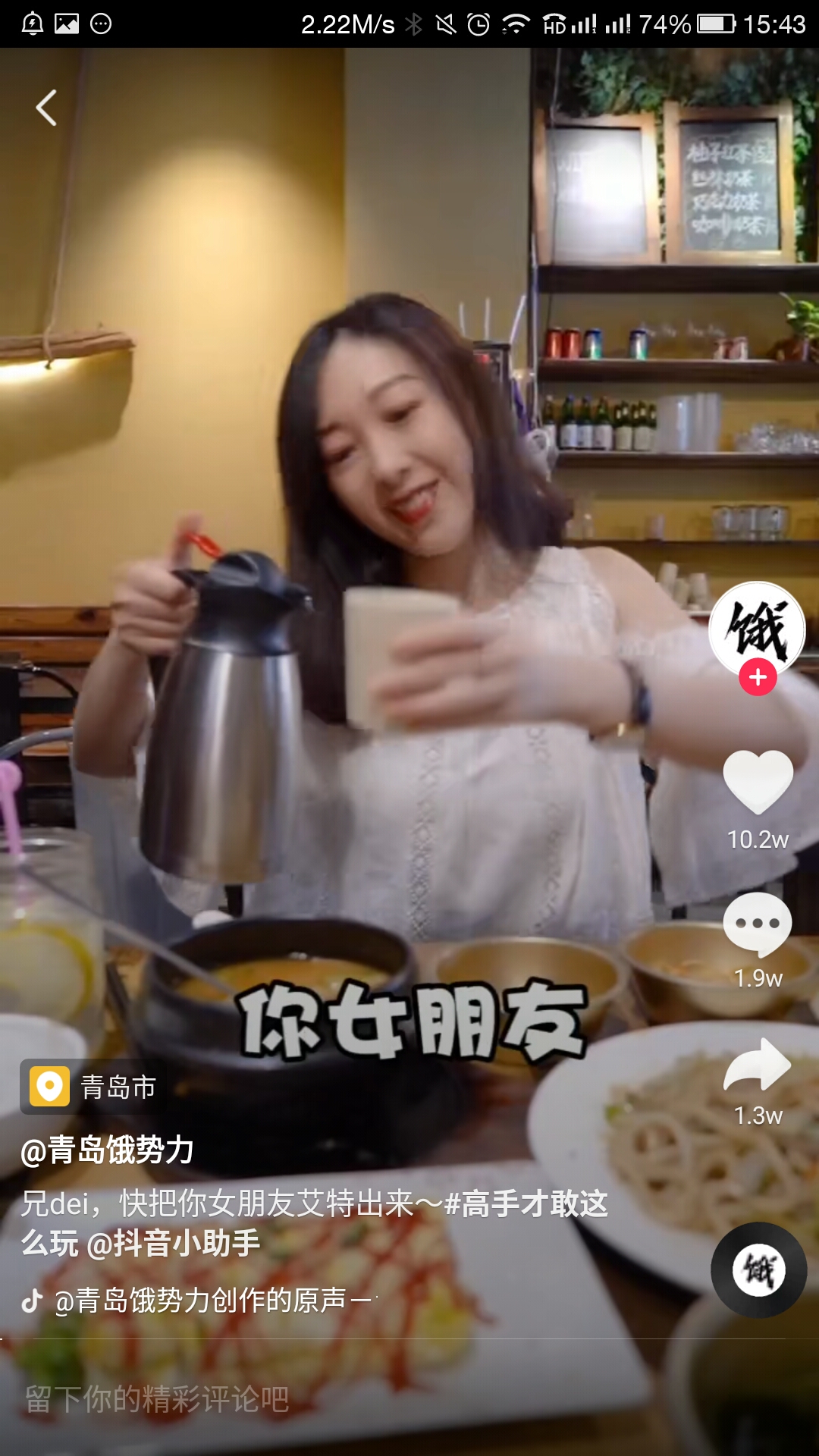This screenshot has width=819, height=1456.
Task: Open the #高手才敢这么玩 hashtag
Action: [526, 1204]
